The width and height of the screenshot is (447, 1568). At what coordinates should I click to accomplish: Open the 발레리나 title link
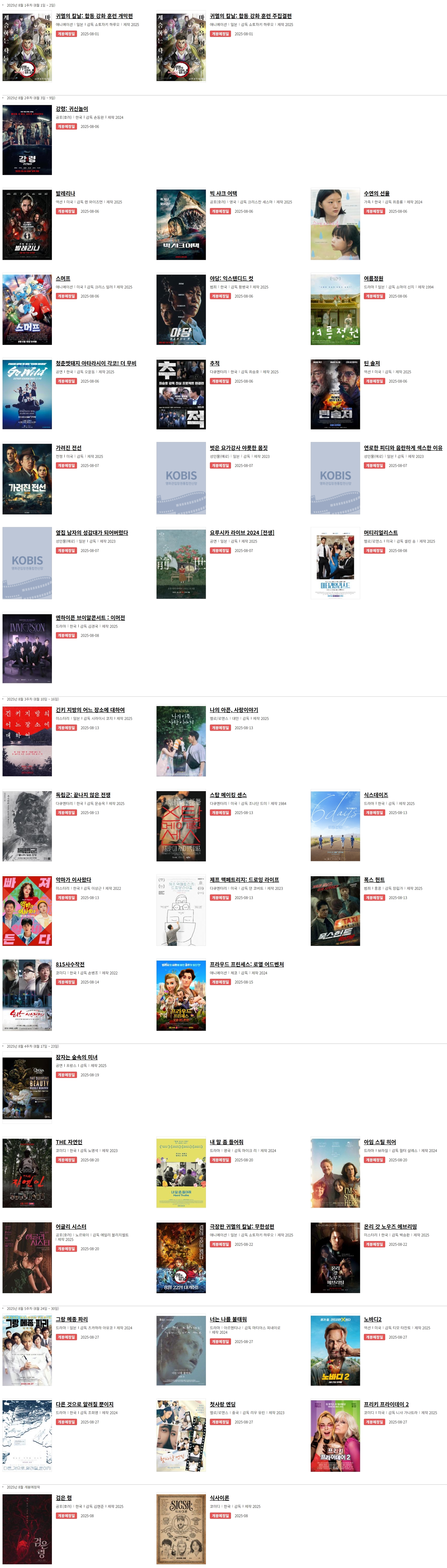click(x=66, y=194)
